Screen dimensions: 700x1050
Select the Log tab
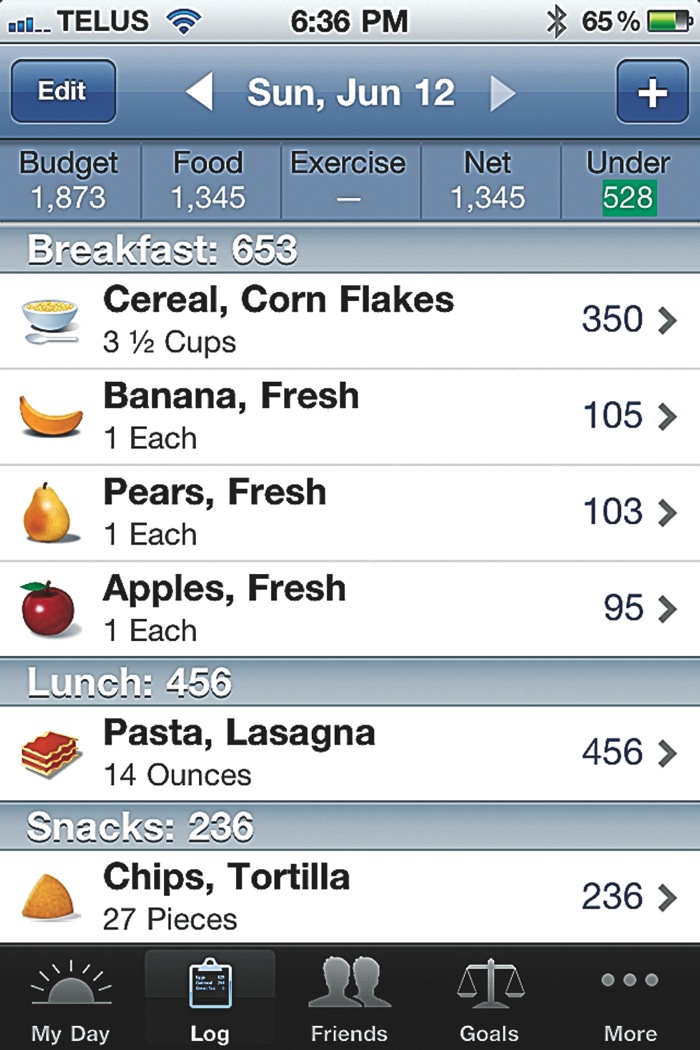(210, 998)
